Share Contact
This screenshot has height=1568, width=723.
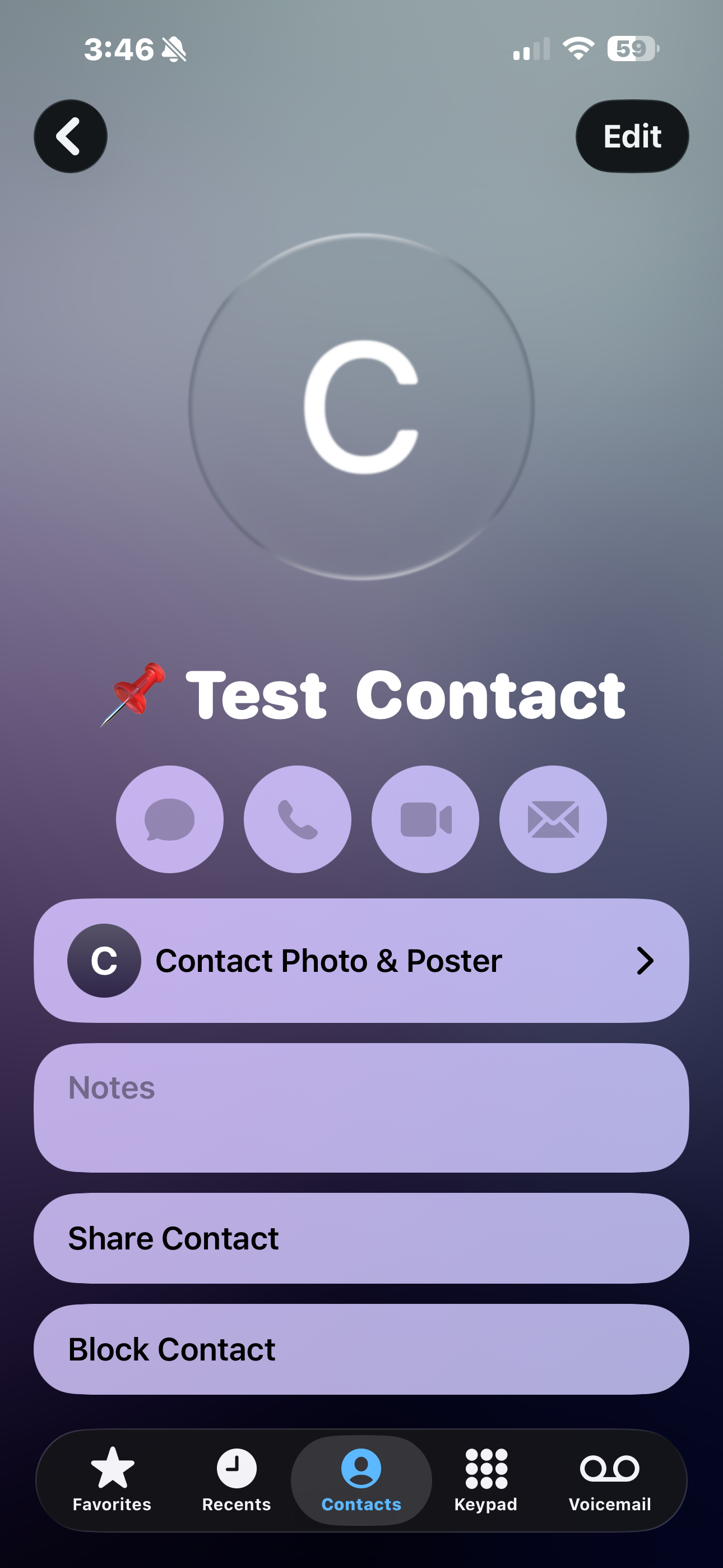(361, 1238)
